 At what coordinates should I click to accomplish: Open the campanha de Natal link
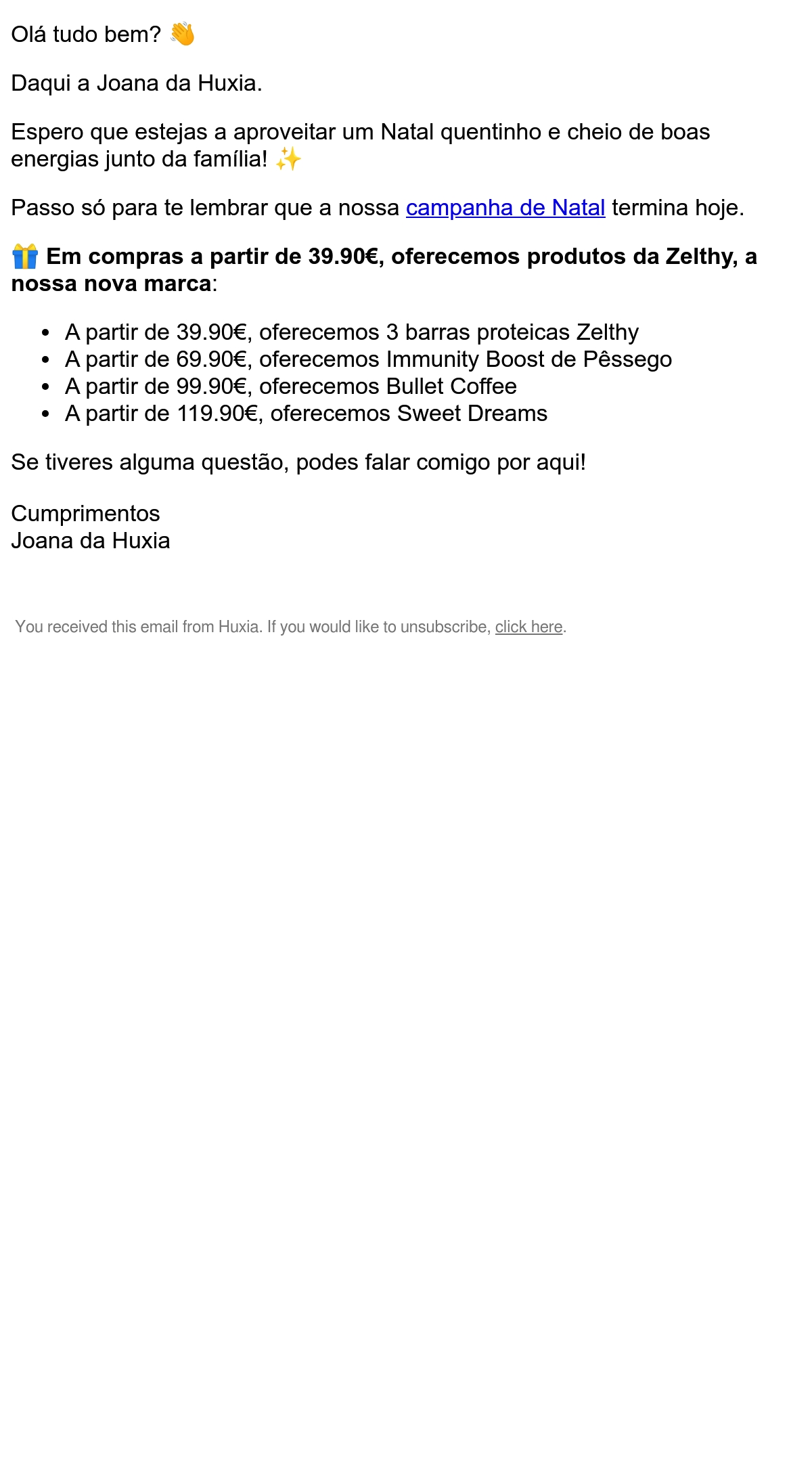click(x=505, y=208)
